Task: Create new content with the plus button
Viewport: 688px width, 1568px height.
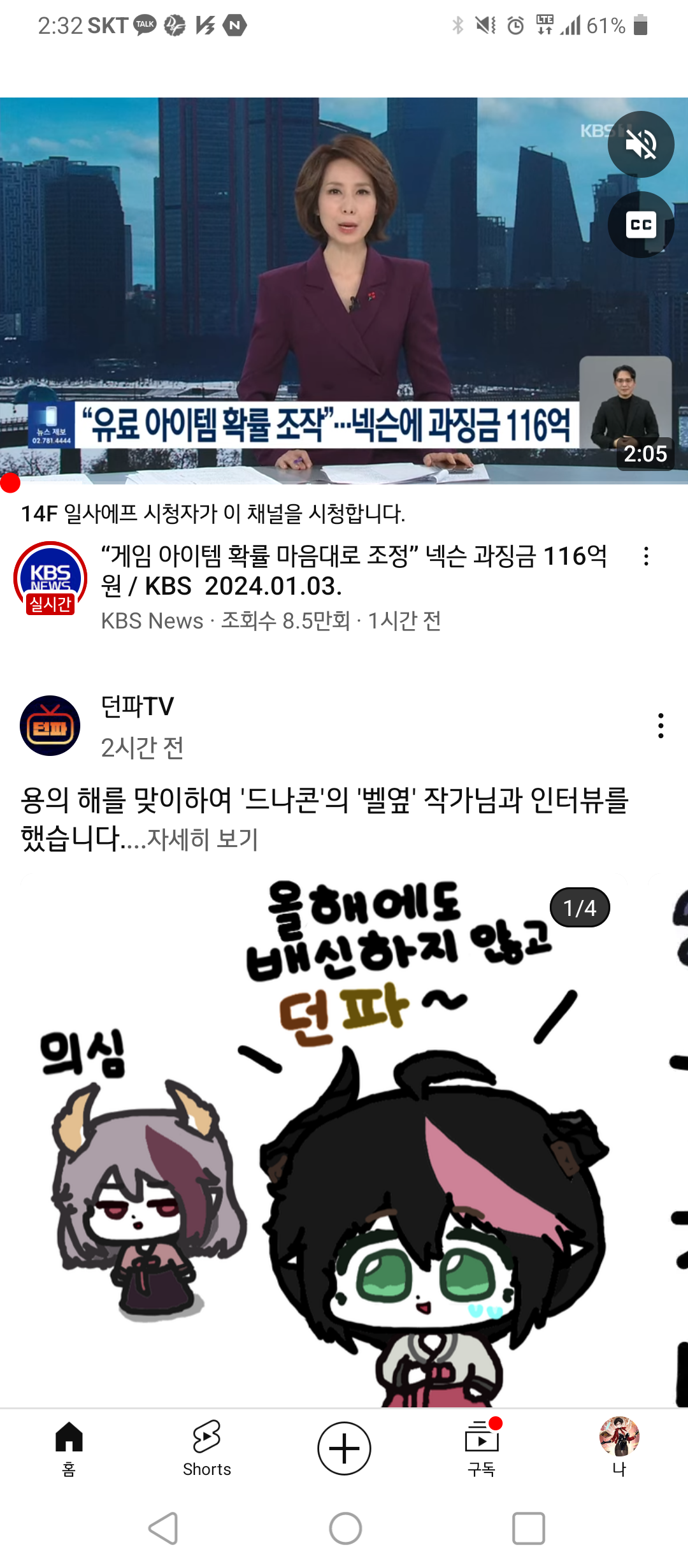Action: tap(344, 1448)
